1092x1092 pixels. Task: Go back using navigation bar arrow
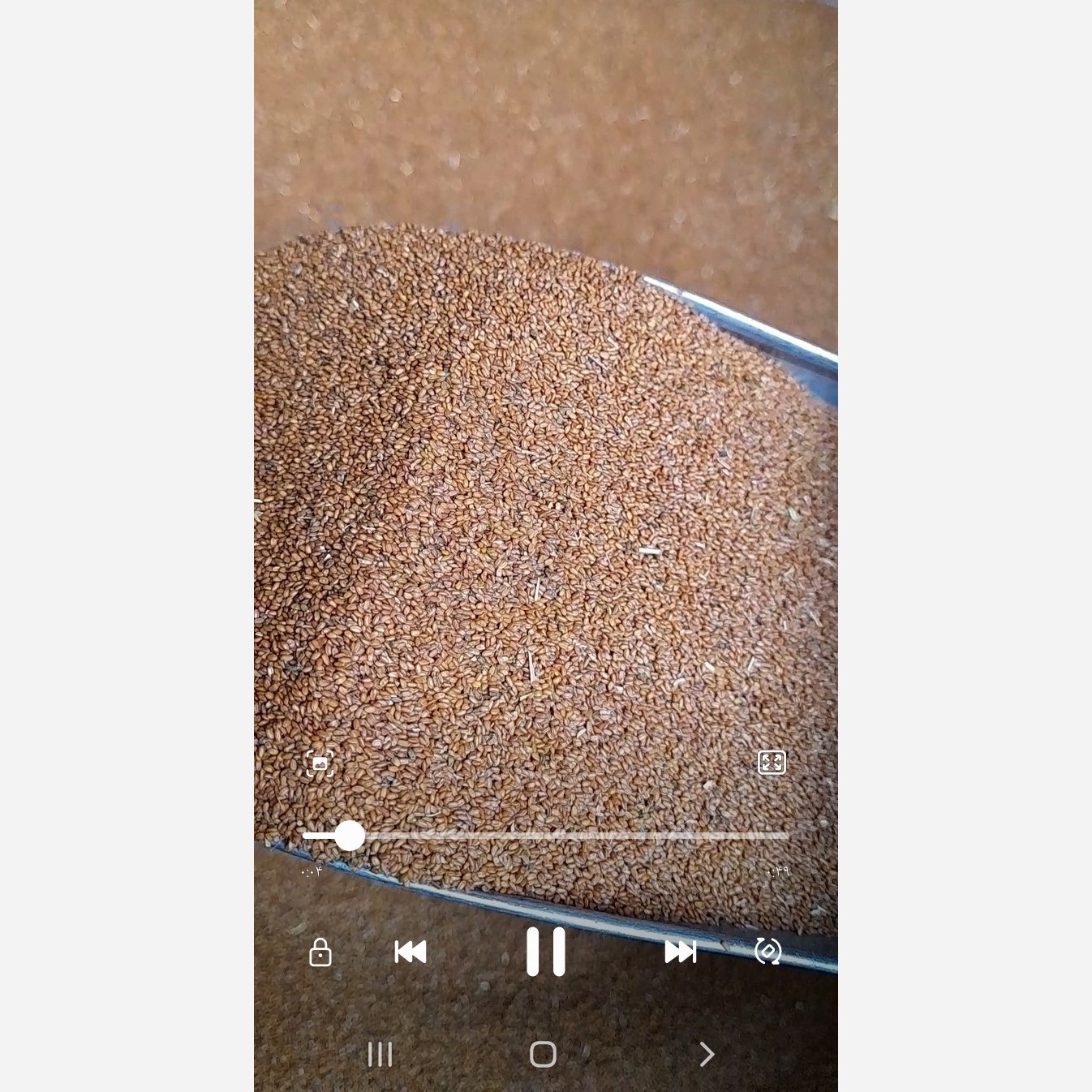(707, 1054)
